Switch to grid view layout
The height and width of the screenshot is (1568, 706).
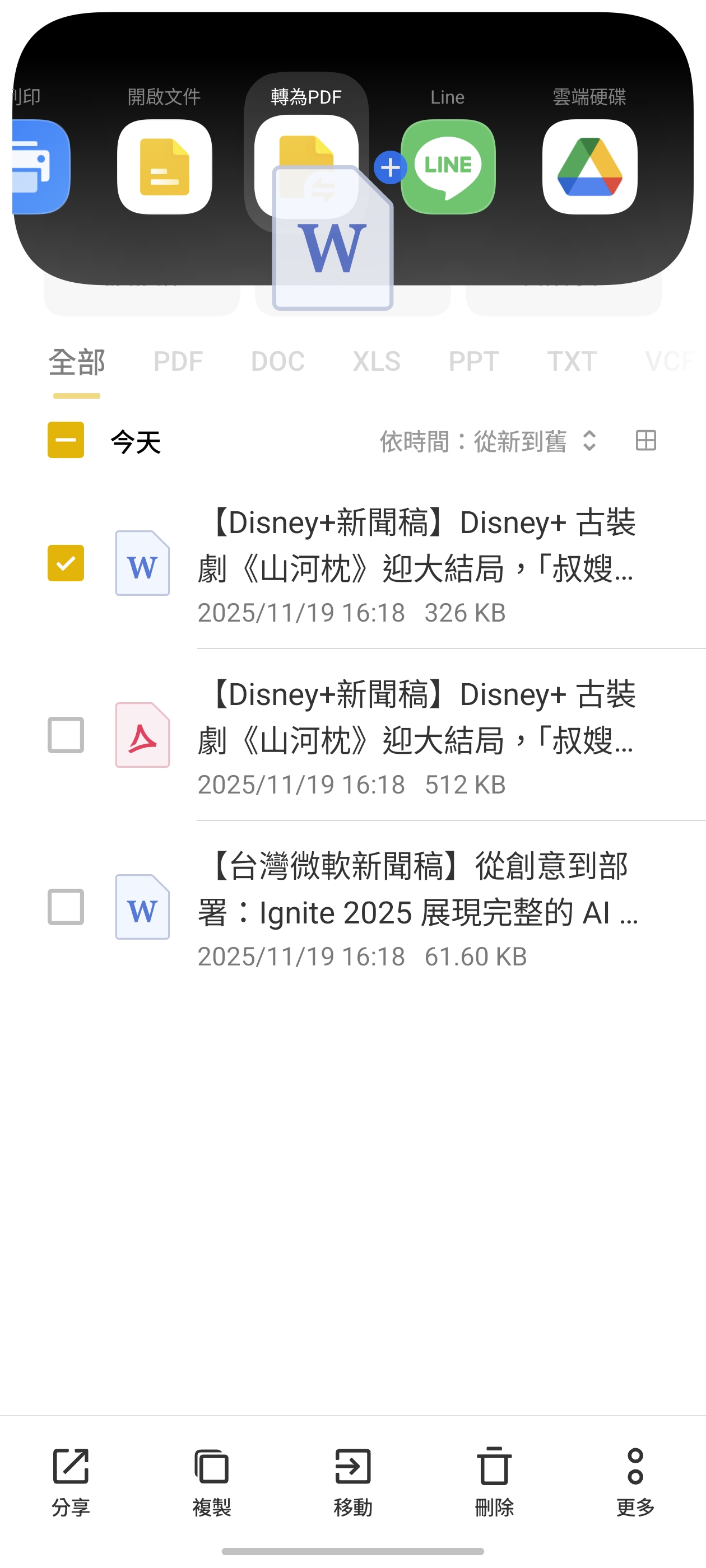[x=645, y=440]
